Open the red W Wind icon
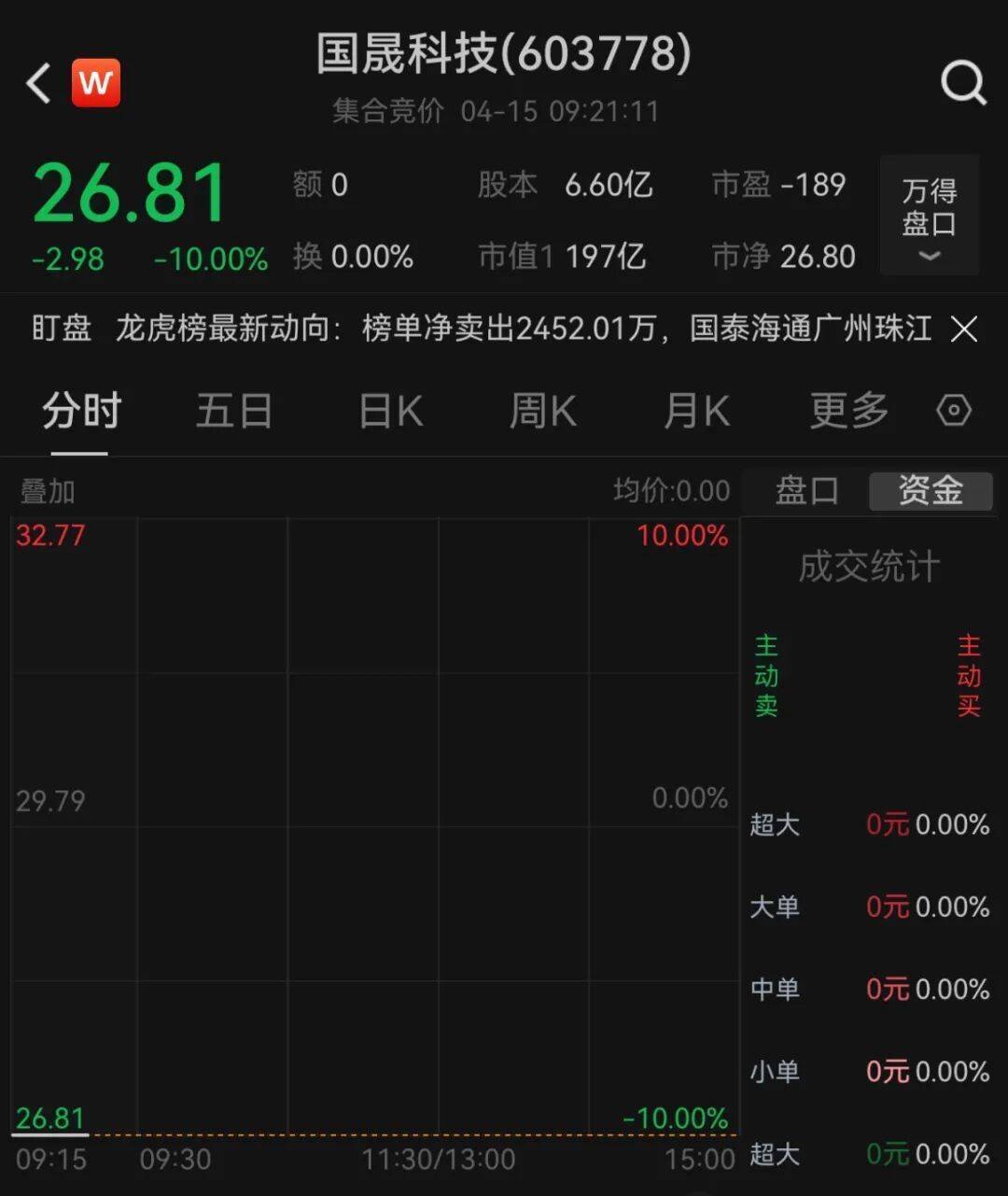This screenshot has height=1196, width=1008. (95, 83)
